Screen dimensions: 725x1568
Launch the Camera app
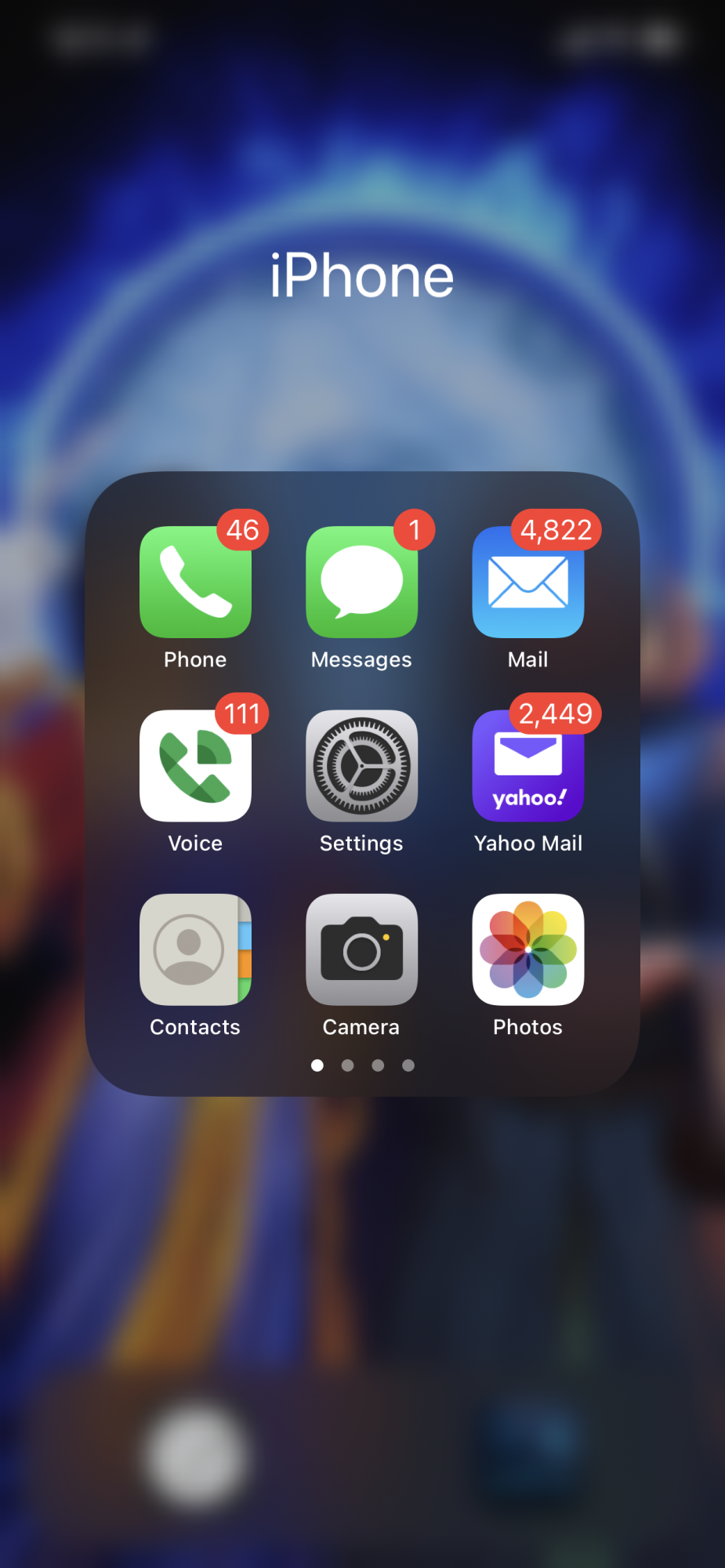click(x=361, y=949)
